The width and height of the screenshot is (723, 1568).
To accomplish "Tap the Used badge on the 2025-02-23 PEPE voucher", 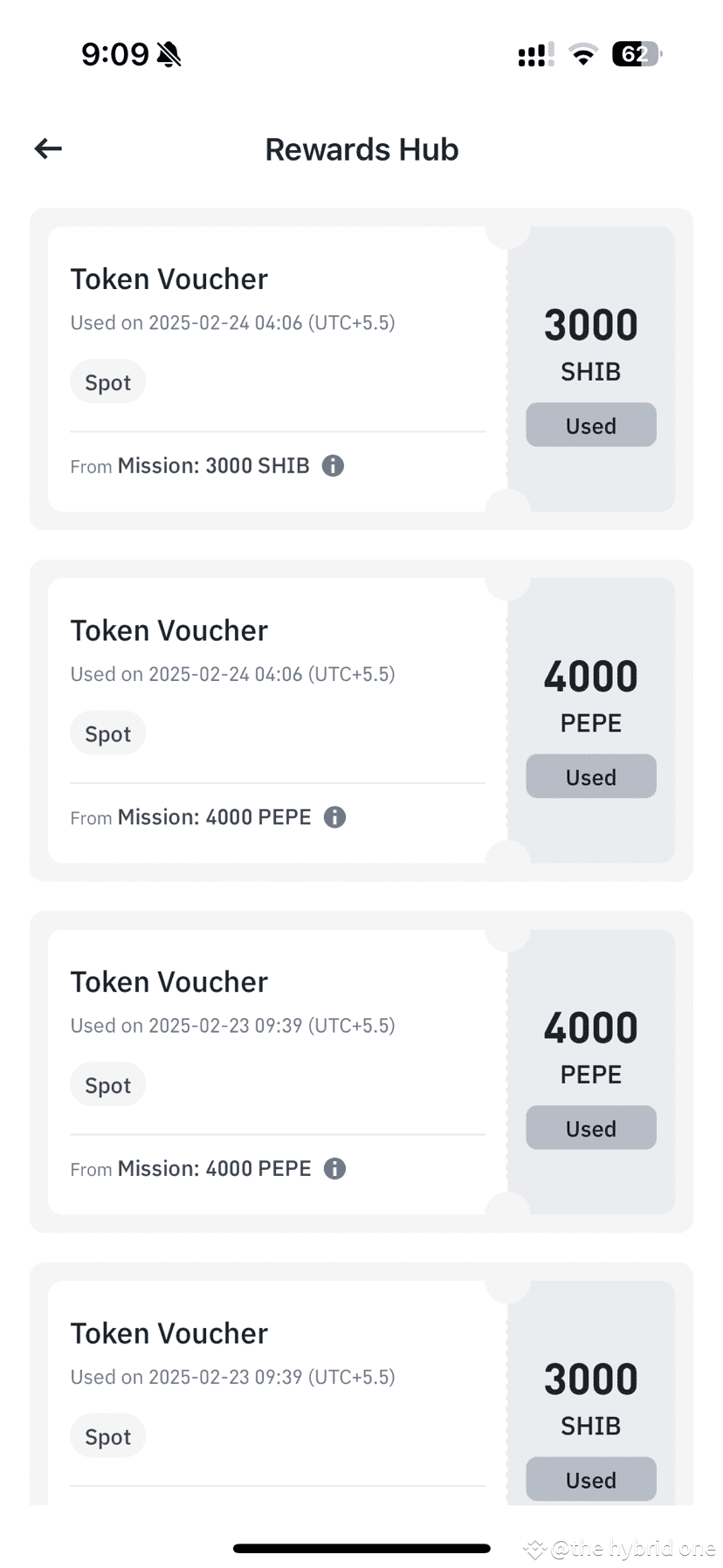I will 591,1127.
